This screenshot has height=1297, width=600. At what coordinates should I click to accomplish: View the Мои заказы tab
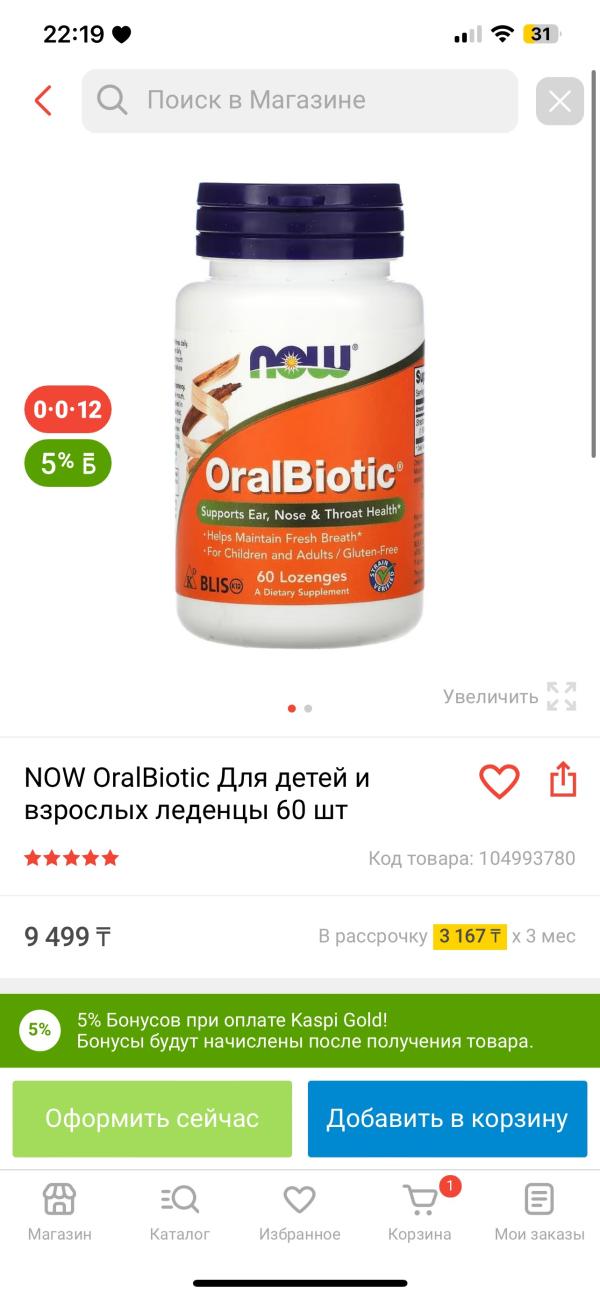tap(539, 1211)
